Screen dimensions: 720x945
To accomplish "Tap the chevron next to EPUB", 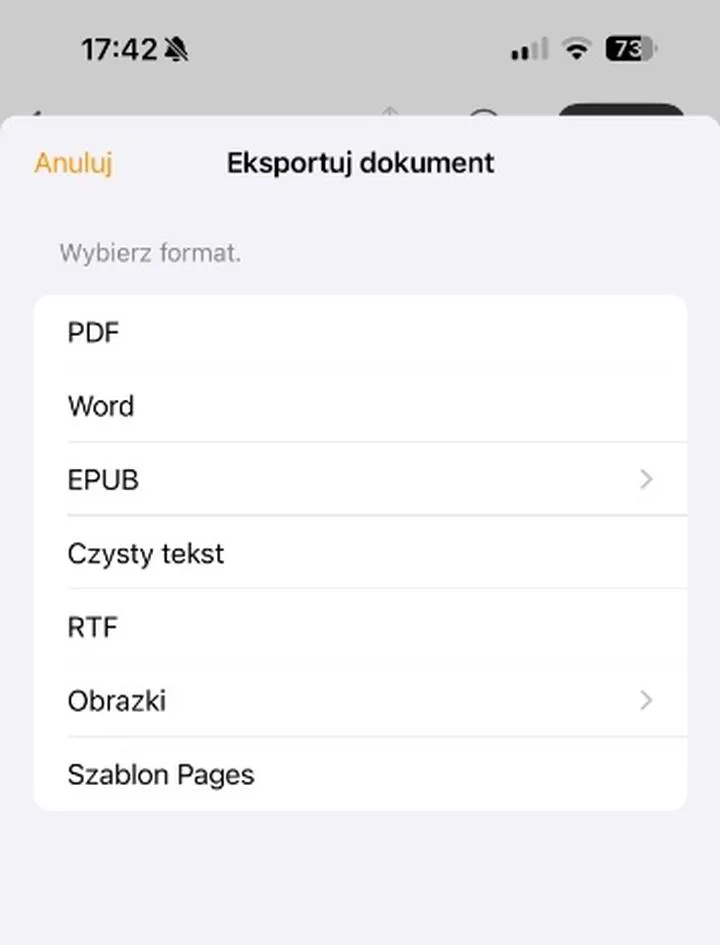I will [x=645, y=479].
